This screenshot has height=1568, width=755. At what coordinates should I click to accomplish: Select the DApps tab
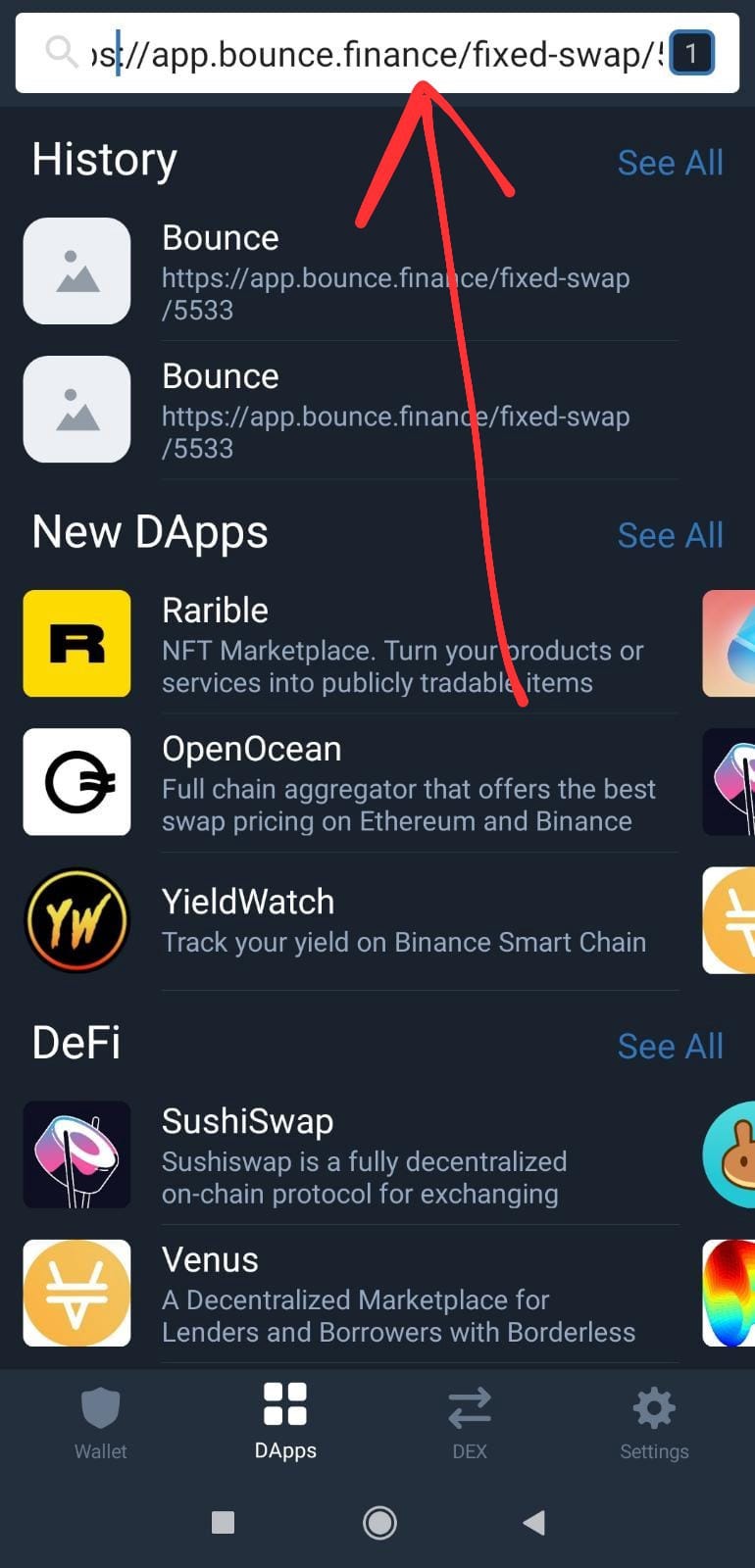[x=285, y=1423]
